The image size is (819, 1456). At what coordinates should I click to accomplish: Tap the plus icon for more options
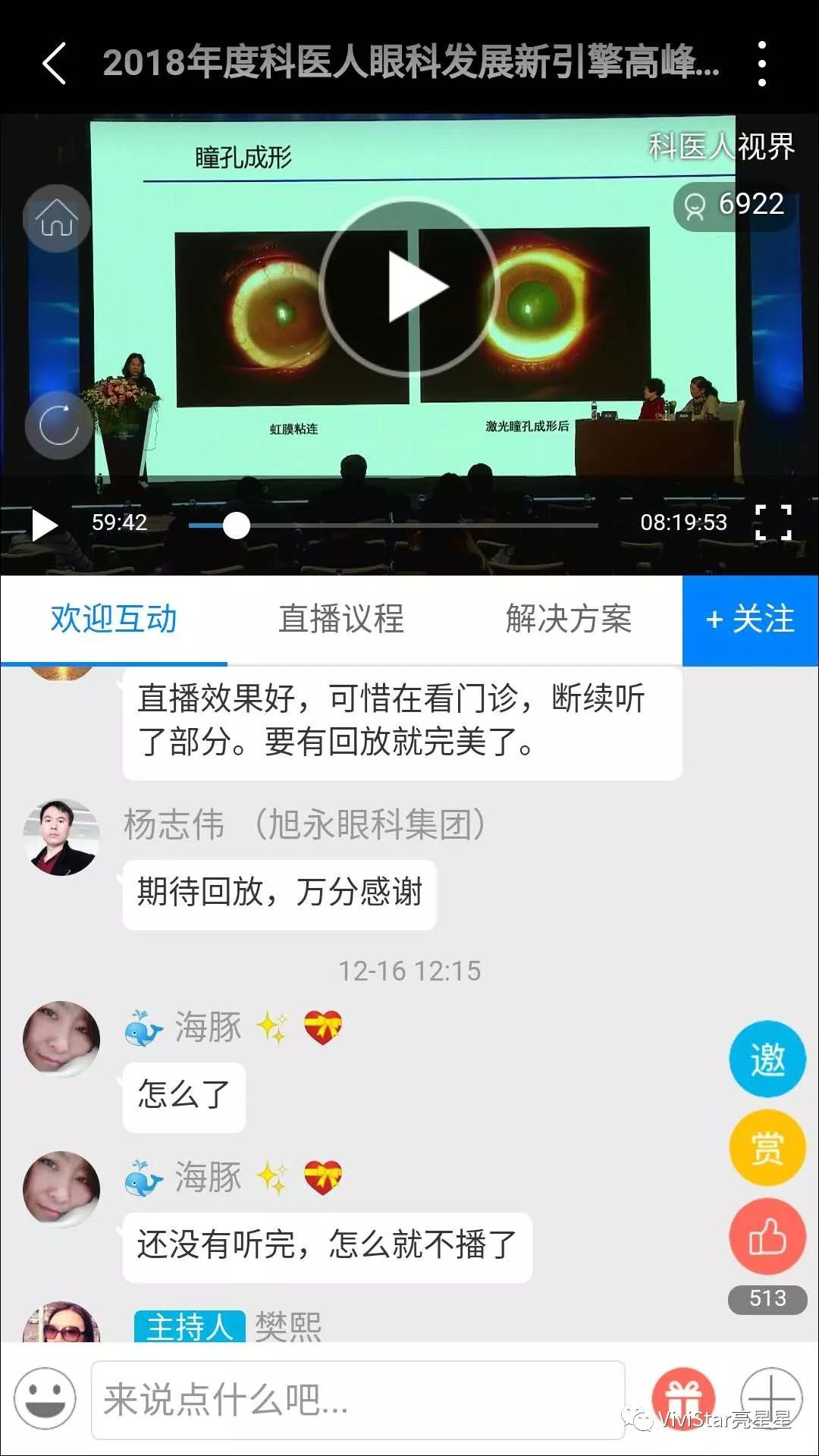pyautogui.click(x=770, y=1398)
